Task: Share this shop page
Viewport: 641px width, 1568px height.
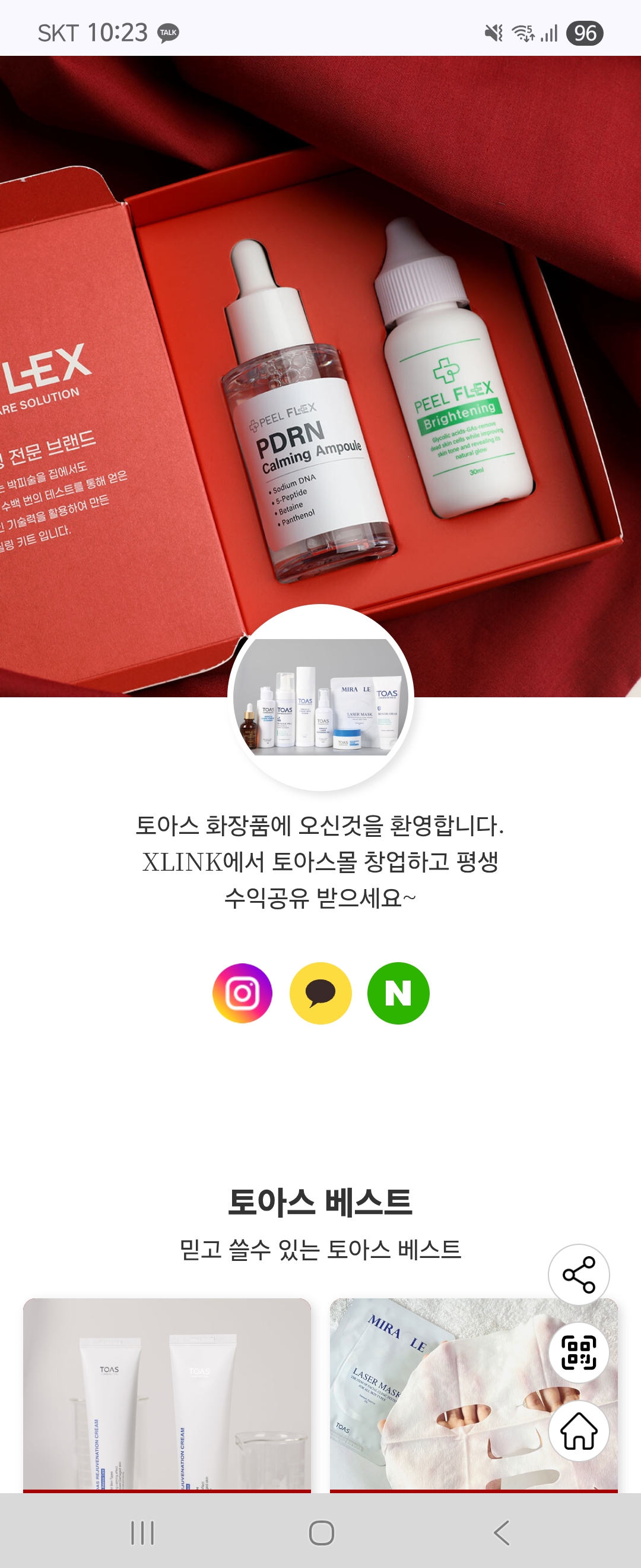Action: point(578,1275)
